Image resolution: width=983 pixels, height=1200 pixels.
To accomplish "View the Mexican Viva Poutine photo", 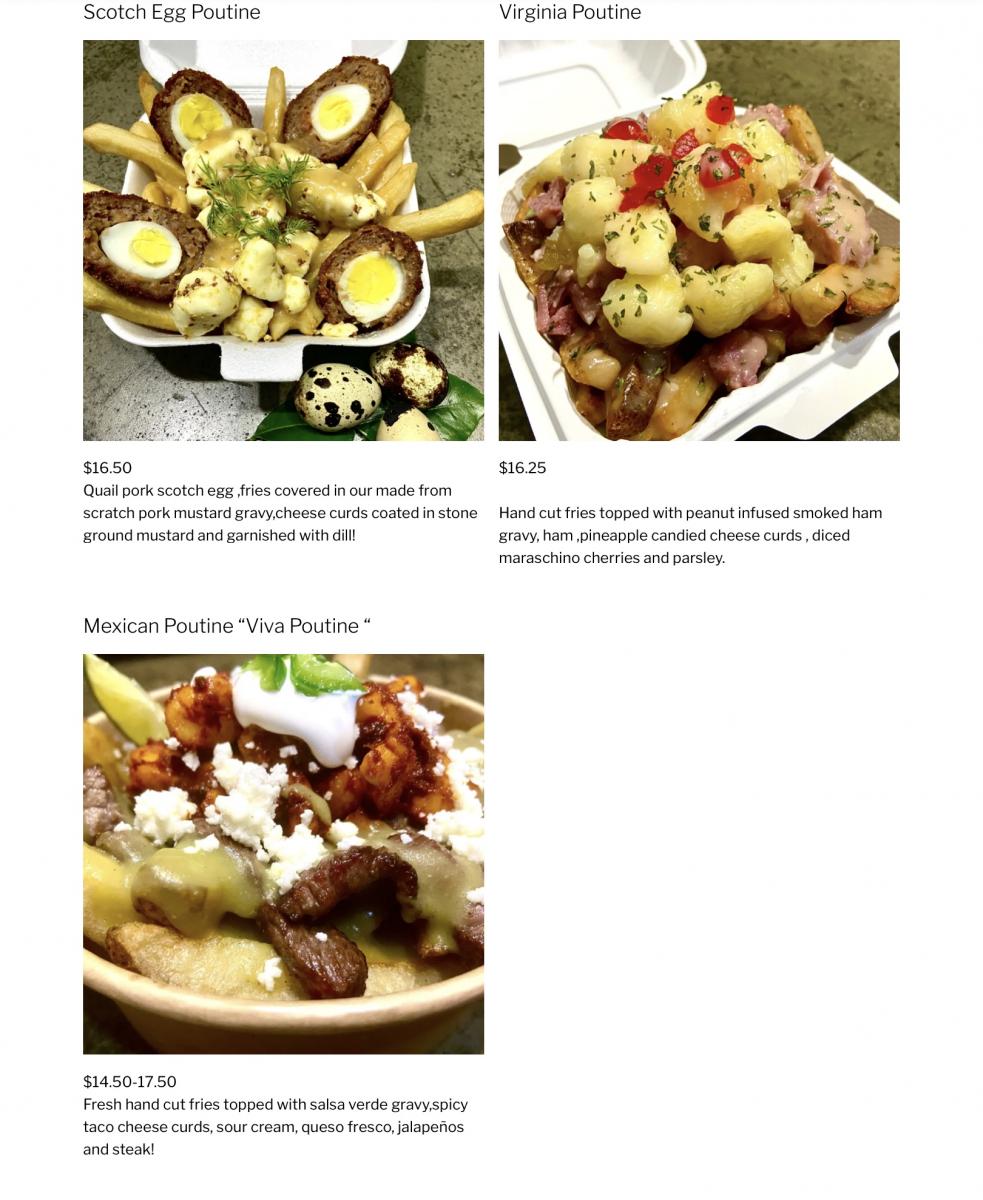I will [x=283, y=853].
